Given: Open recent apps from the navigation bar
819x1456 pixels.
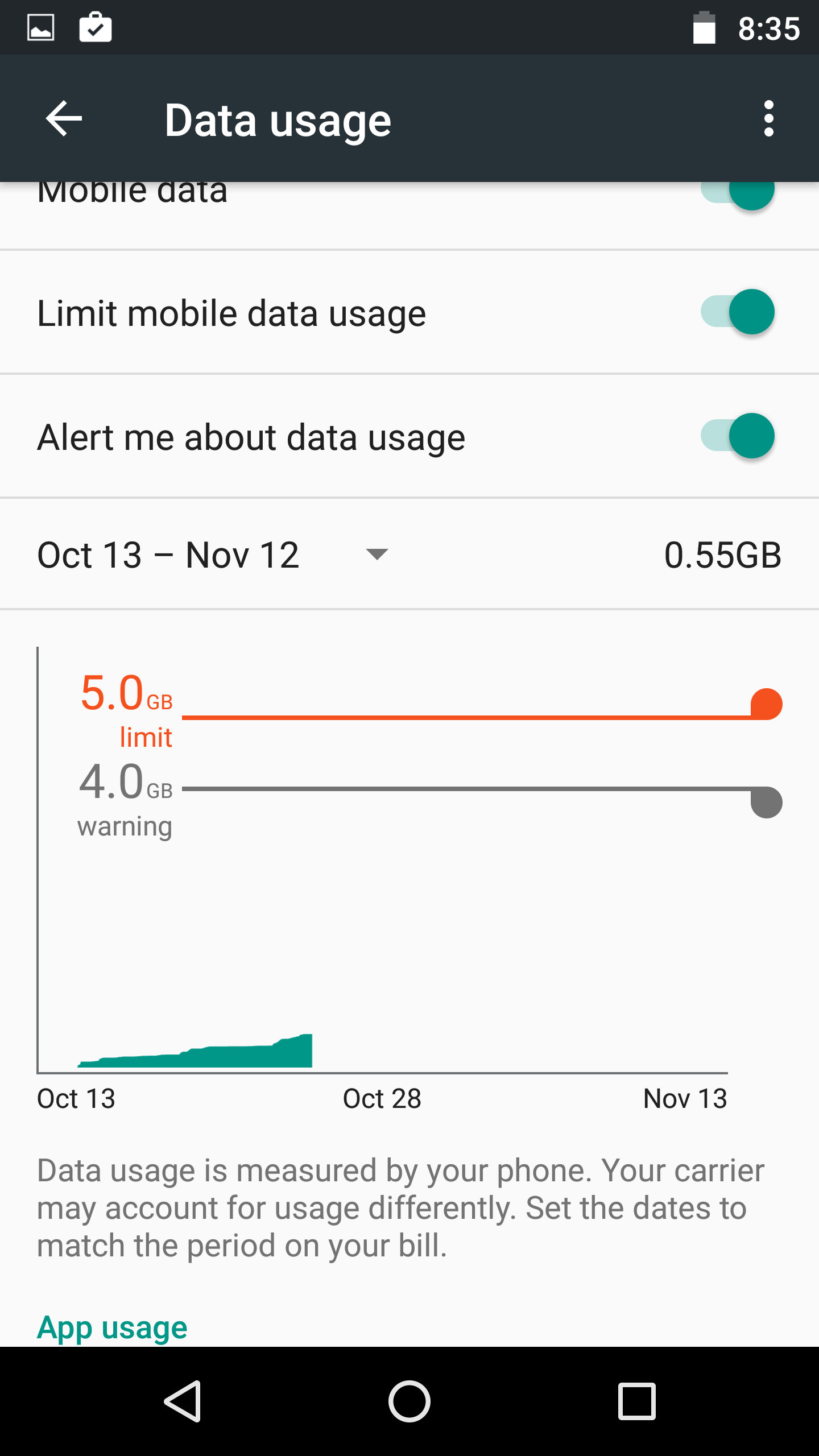Looking at the screenshot, I should [x=637, y=1401].
